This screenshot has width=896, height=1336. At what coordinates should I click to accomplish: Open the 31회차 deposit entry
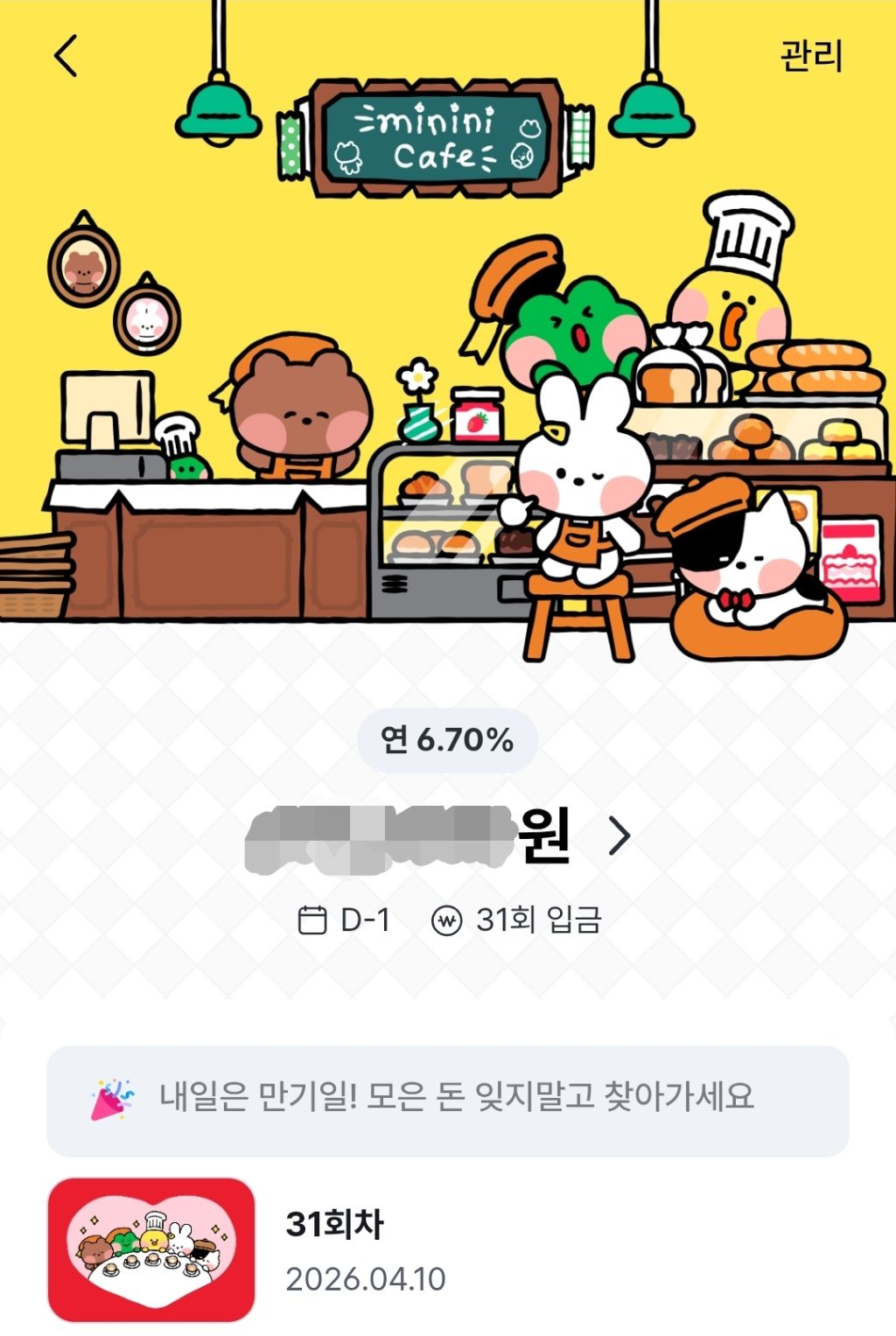(448, 1249)
